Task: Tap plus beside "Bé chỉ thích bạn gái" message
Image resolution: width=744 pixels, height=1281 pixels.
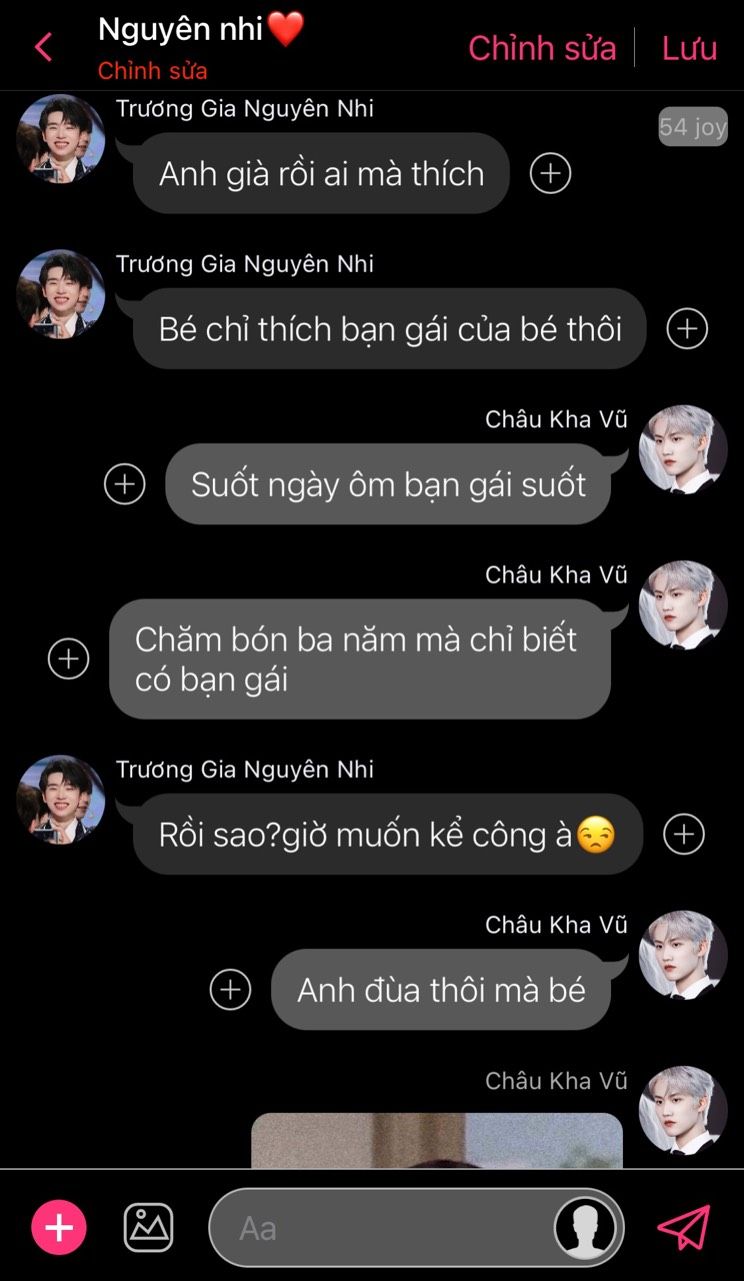Action: point(687,329)
